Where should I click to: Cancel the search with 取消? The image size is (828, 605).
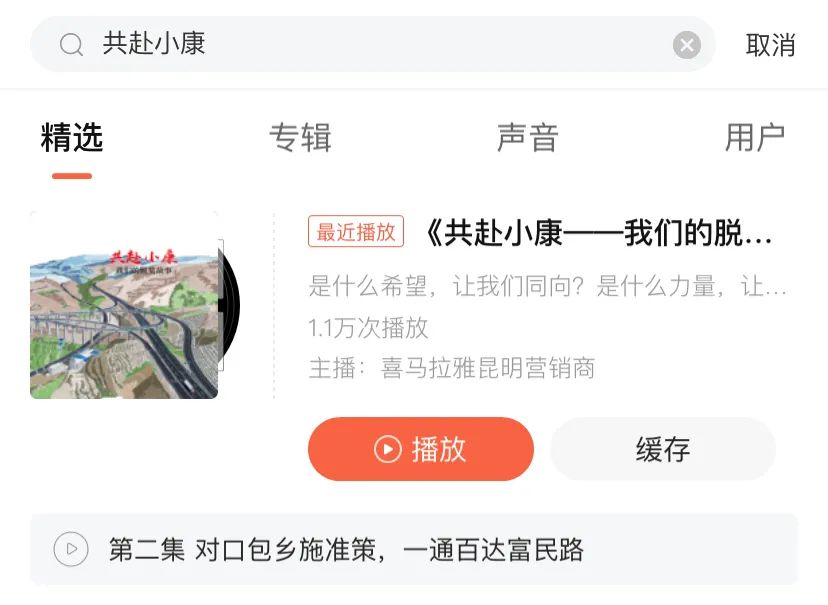click(770, 45)
